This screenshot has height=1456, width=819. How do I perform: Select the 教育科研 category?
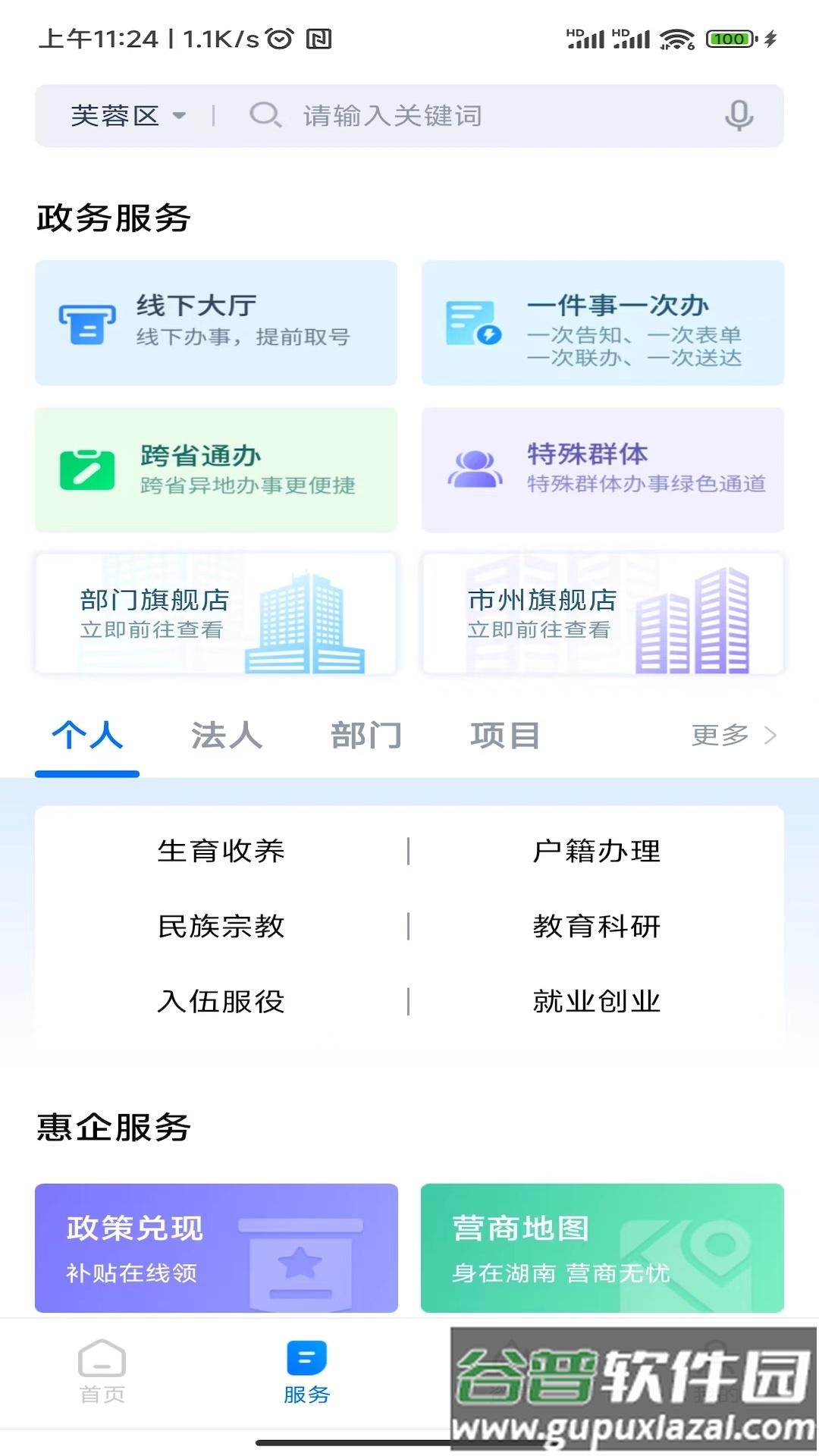pos(597,926)
